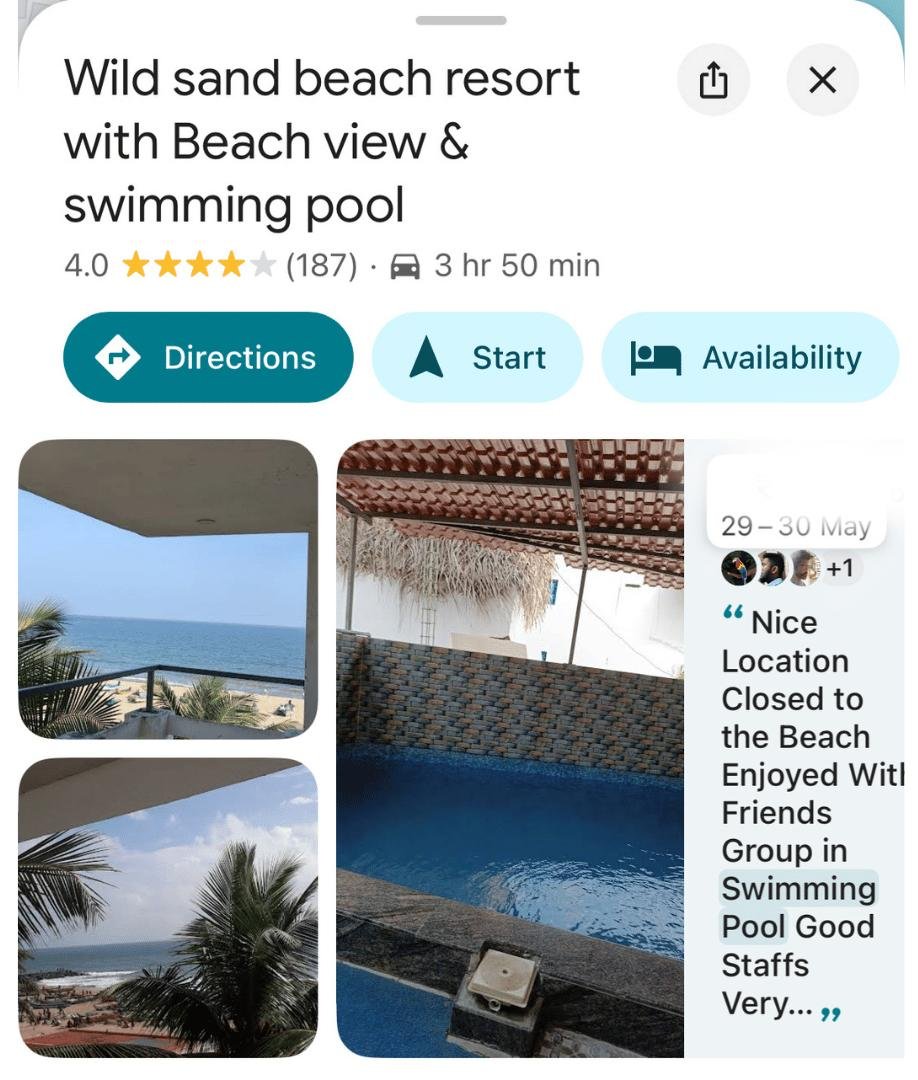This screenshot has height=1080, width=918.
Task: Select the Directions arrow icon
Action: (117, 356)
